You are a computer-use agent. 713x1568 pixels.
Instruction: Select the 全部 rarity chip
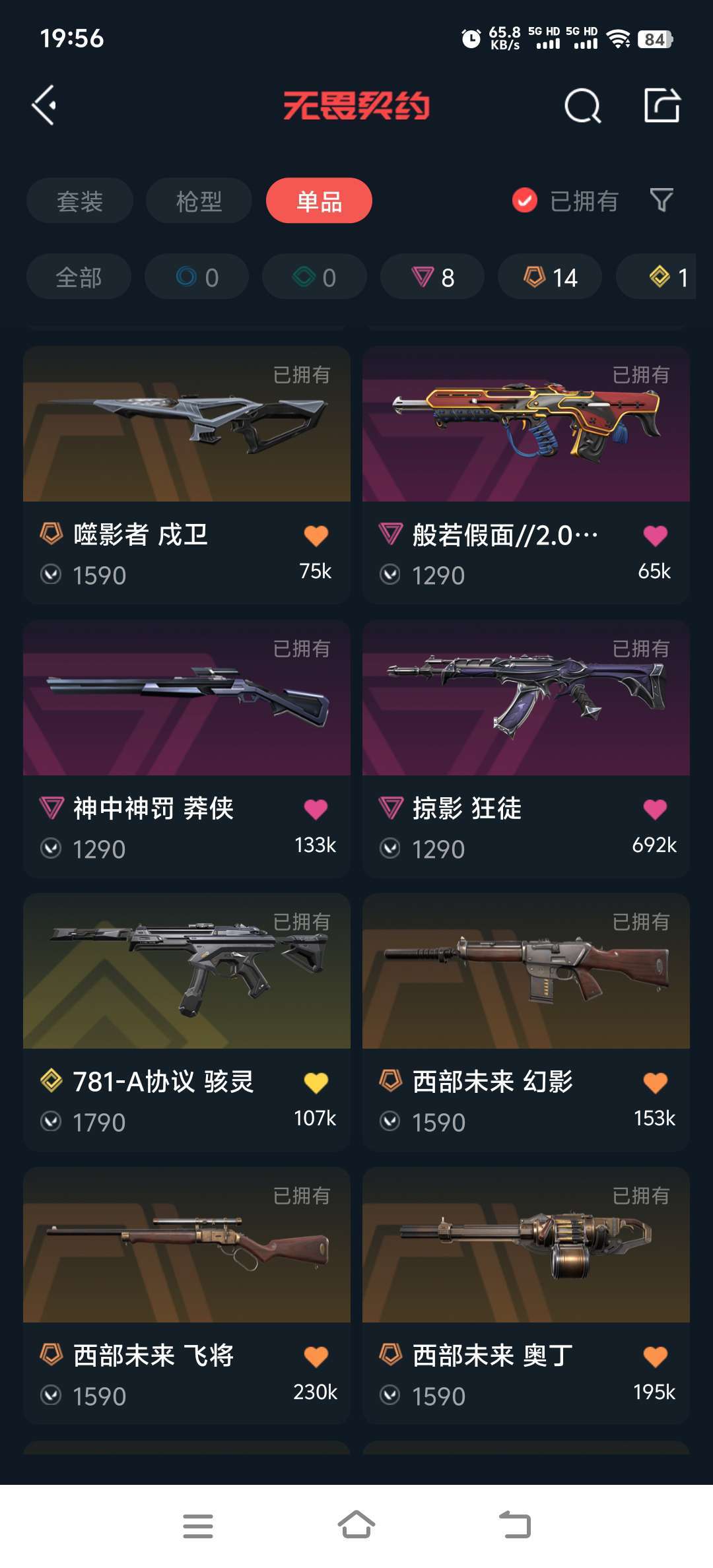[x=79, y=277]
